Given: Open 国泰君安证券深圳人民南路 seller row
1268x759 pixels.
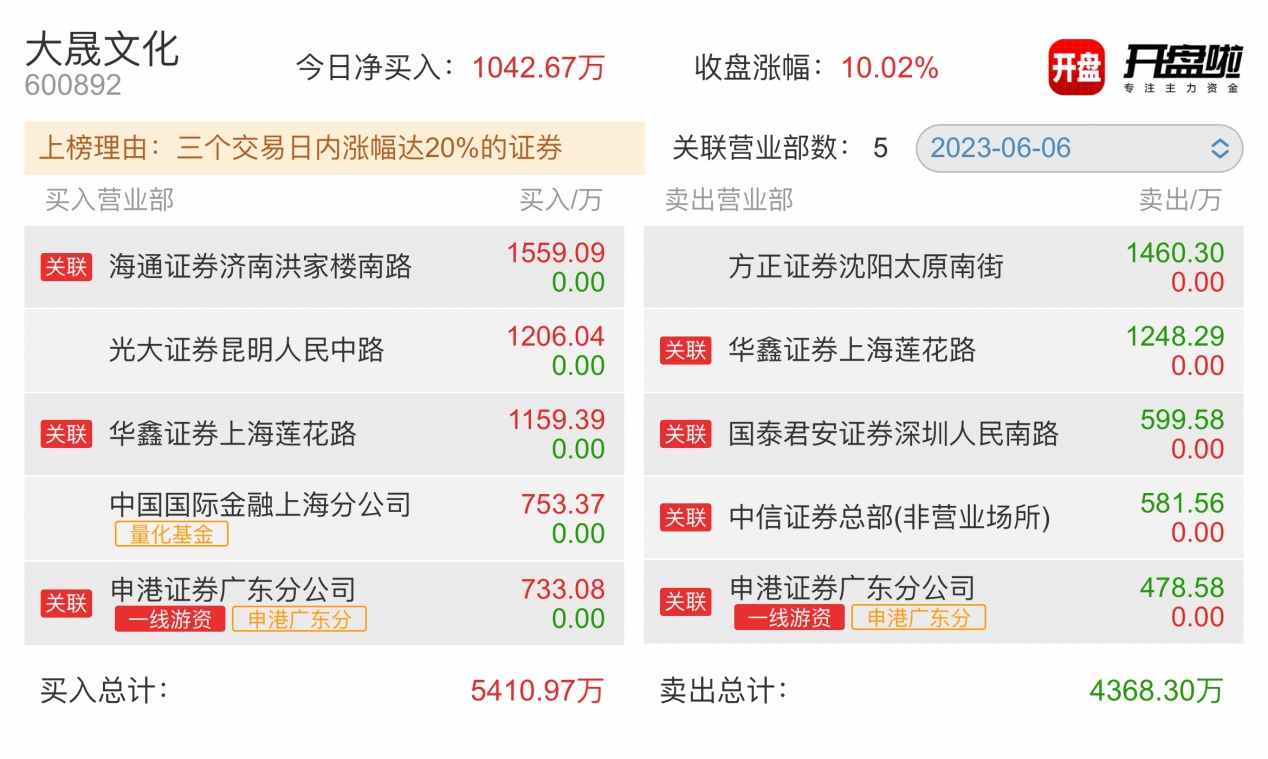Looking at the screenshot, I should (943, 434).
